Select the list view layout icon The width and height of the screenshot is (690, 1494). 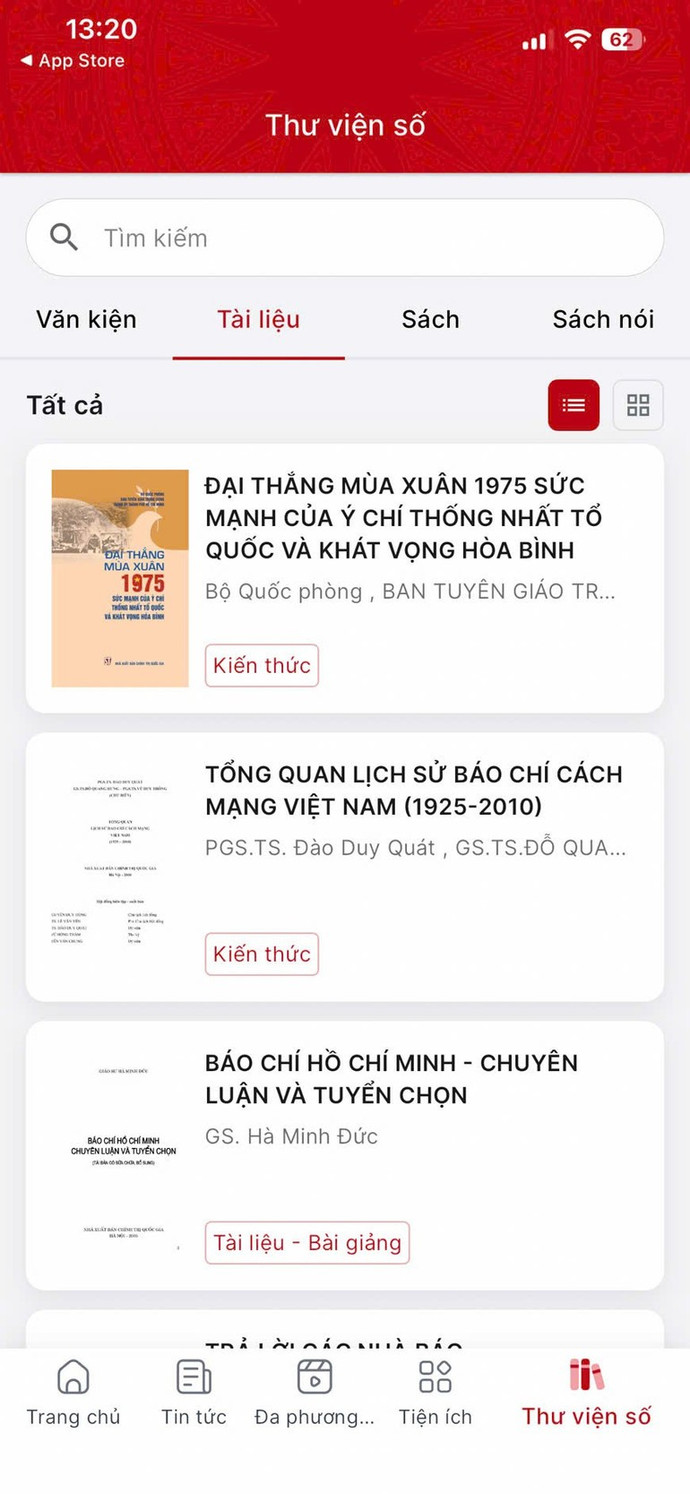(x=573, y=405)
